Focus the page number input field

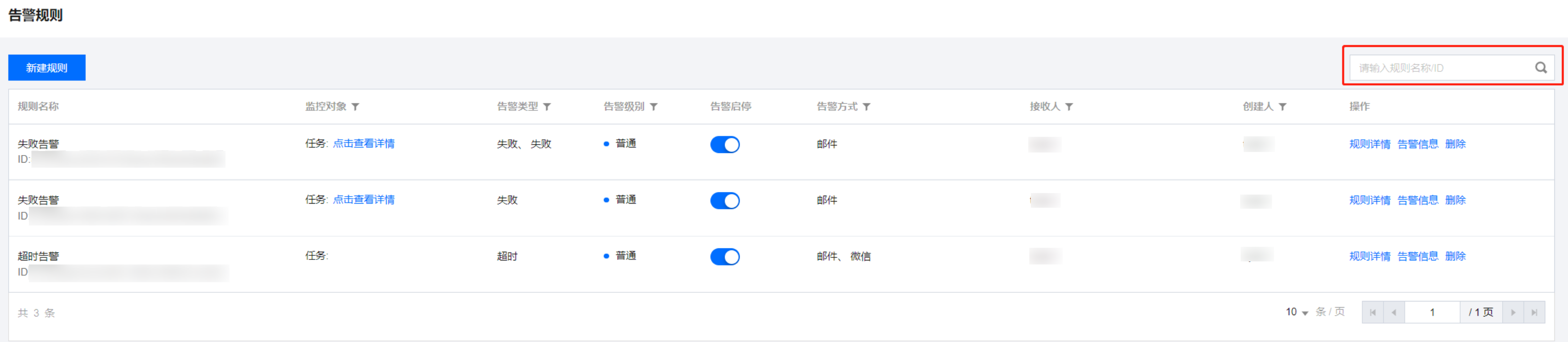click(1432, 312)
